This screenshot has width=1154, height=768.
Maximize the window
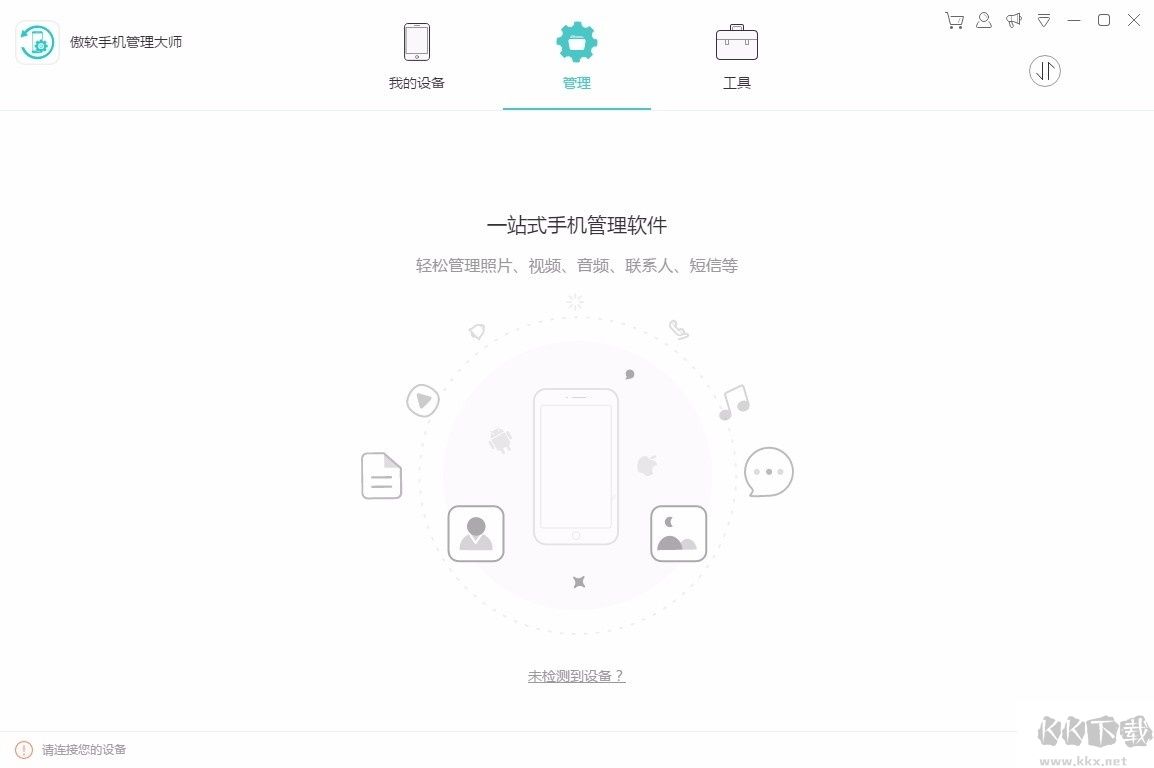(1104, 20)
